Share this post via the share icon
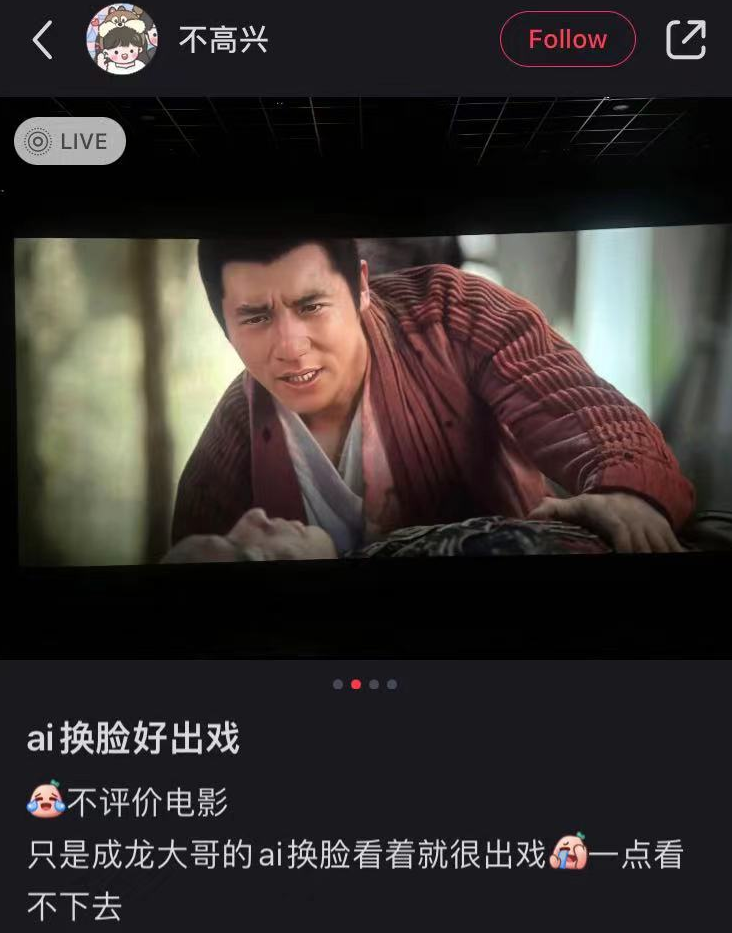This screenshot has height=933, width=732. tap(686, 40)
